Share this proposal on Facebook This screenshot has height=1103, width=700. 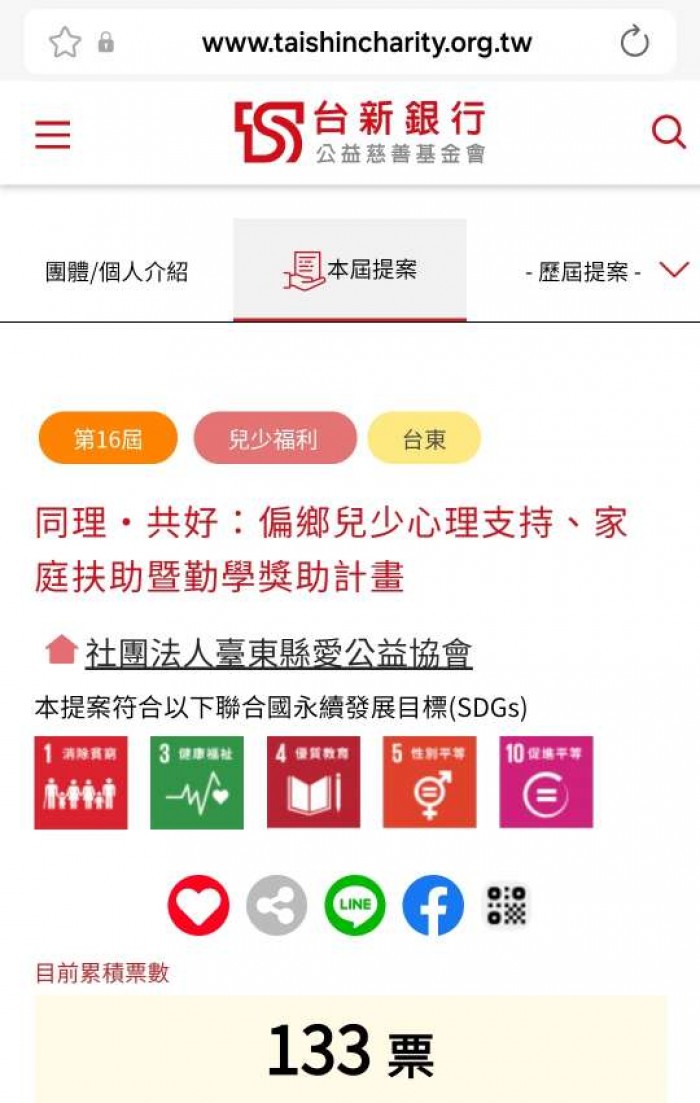[432, 905]
